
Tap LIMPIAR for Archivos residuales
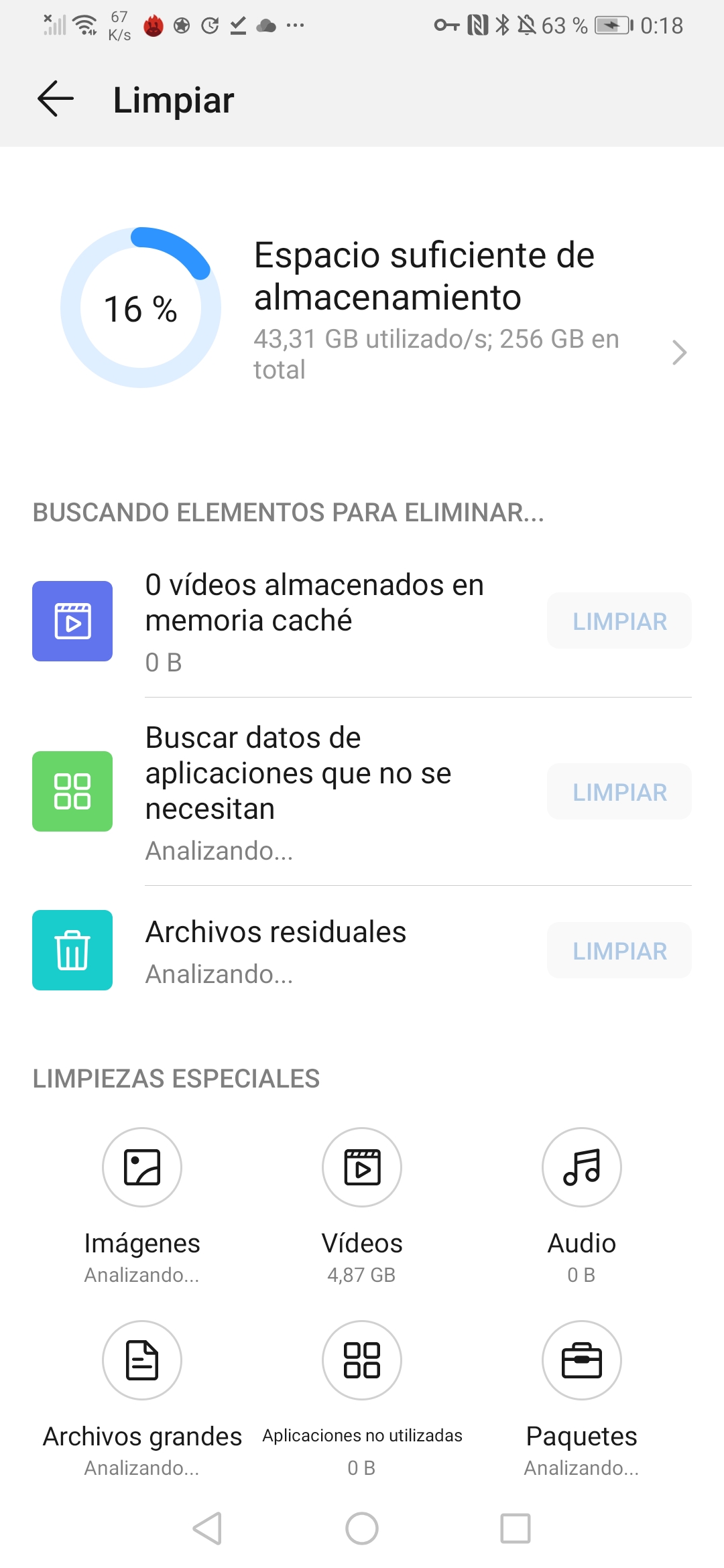619,951
